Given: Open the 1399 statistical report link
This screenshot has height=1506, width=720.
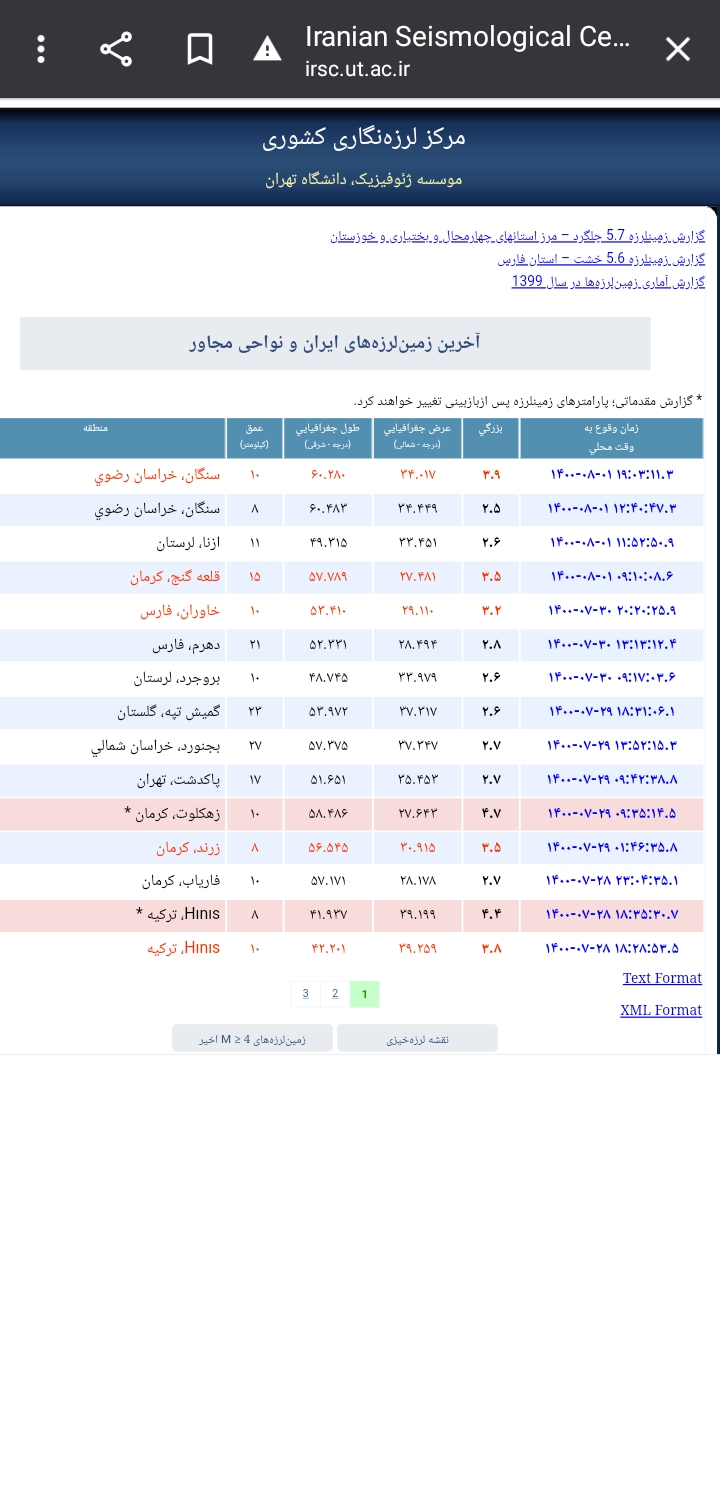Looking at the screenshot, I should pyautogui.click(x=608, y=281).
